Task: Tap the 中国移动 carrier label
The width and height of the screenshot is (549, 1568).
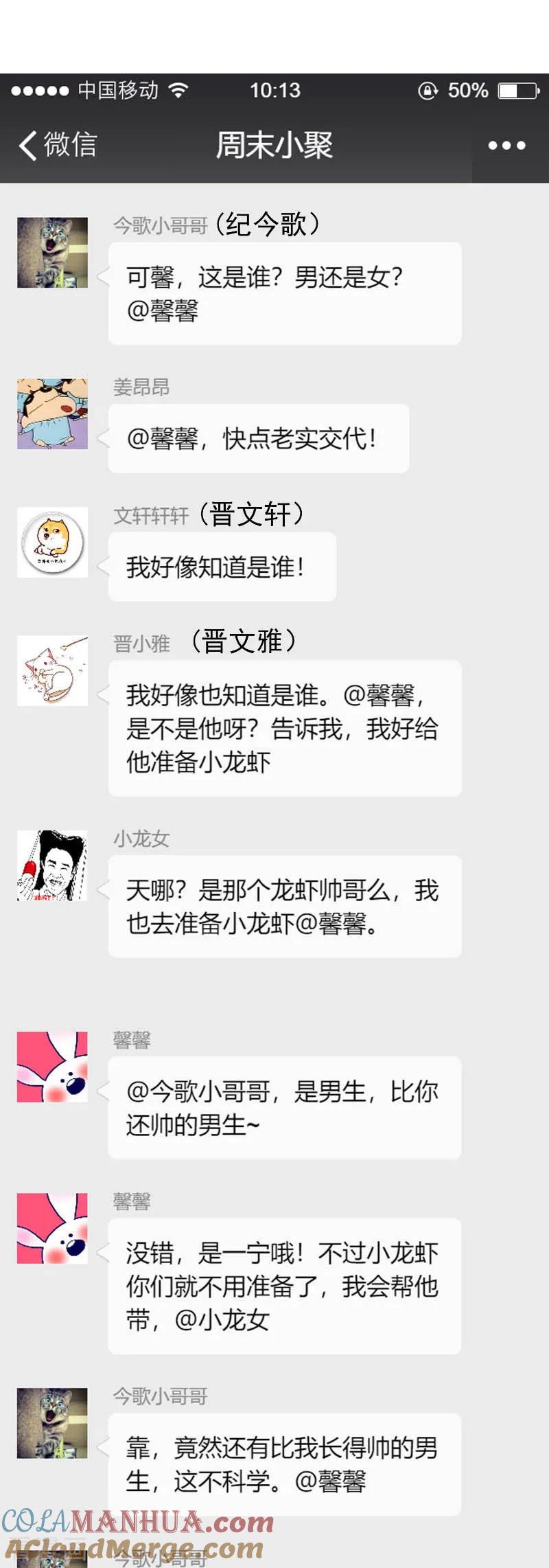Action: click(113, 89)
